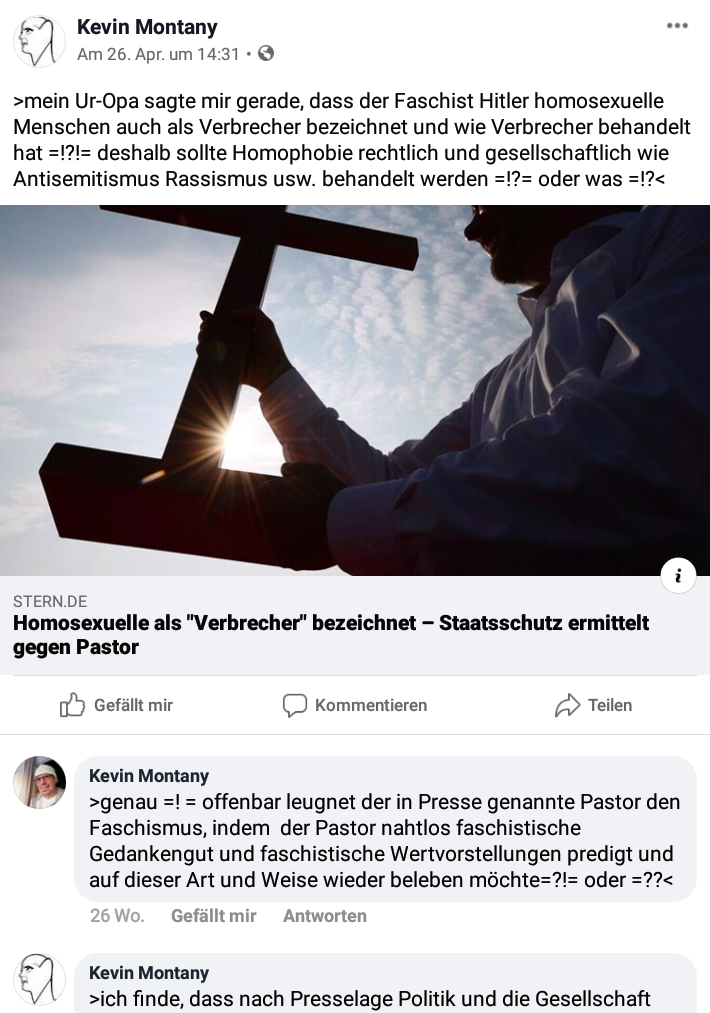Like the comment starting with 'genau'
The image size is (710, 1013).
pyautogui.click(x=213, y=915)
